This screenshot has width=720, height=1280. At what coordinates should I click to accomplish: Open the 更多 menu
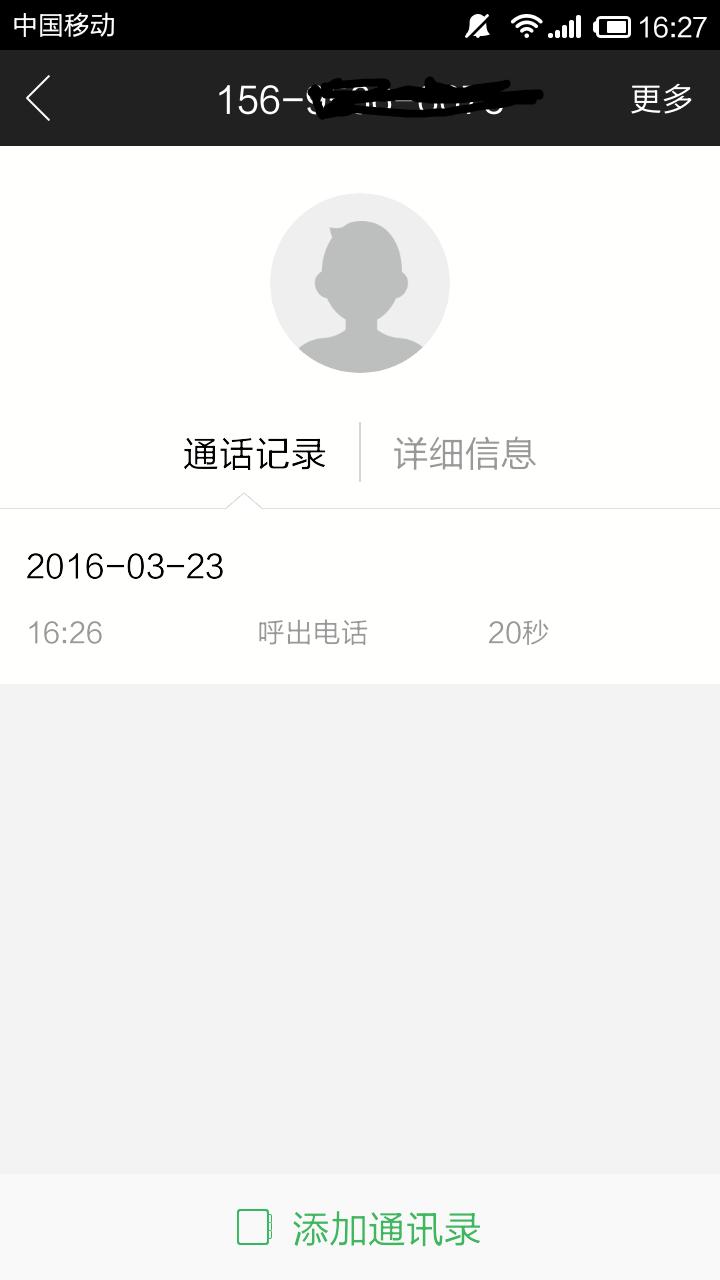[x=661, y=99]
